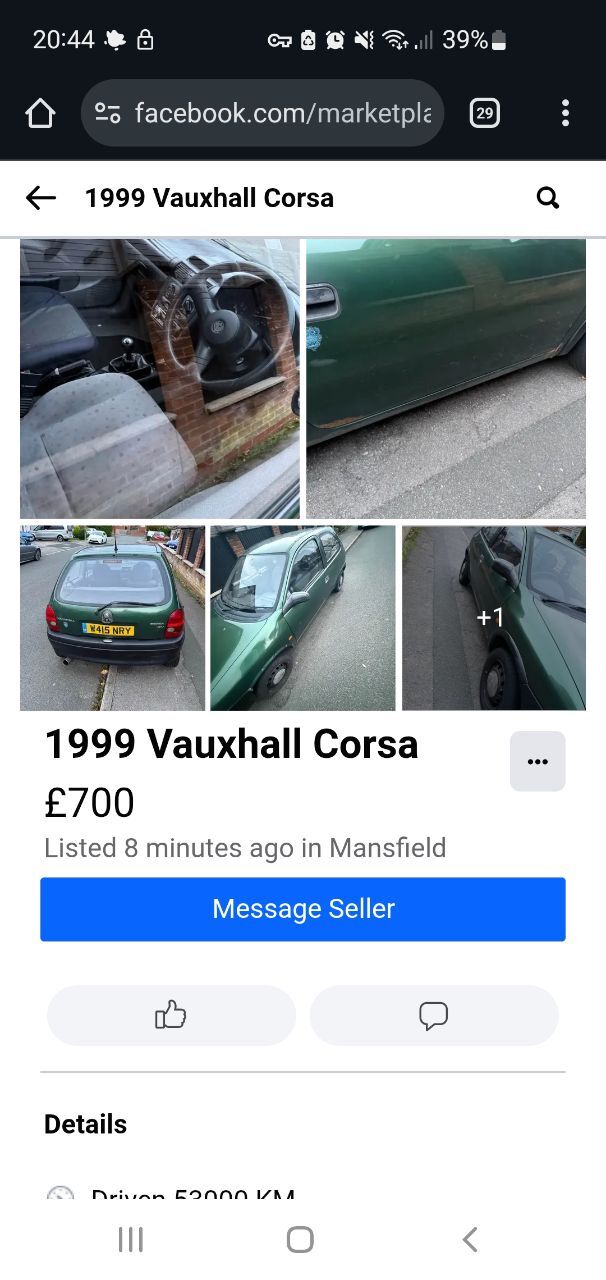Image resolution: width=606 pixels, height=1280 pixels.
Task: Open the browser overflow menu
Action: pyautogui.click(x=565, y=114)
